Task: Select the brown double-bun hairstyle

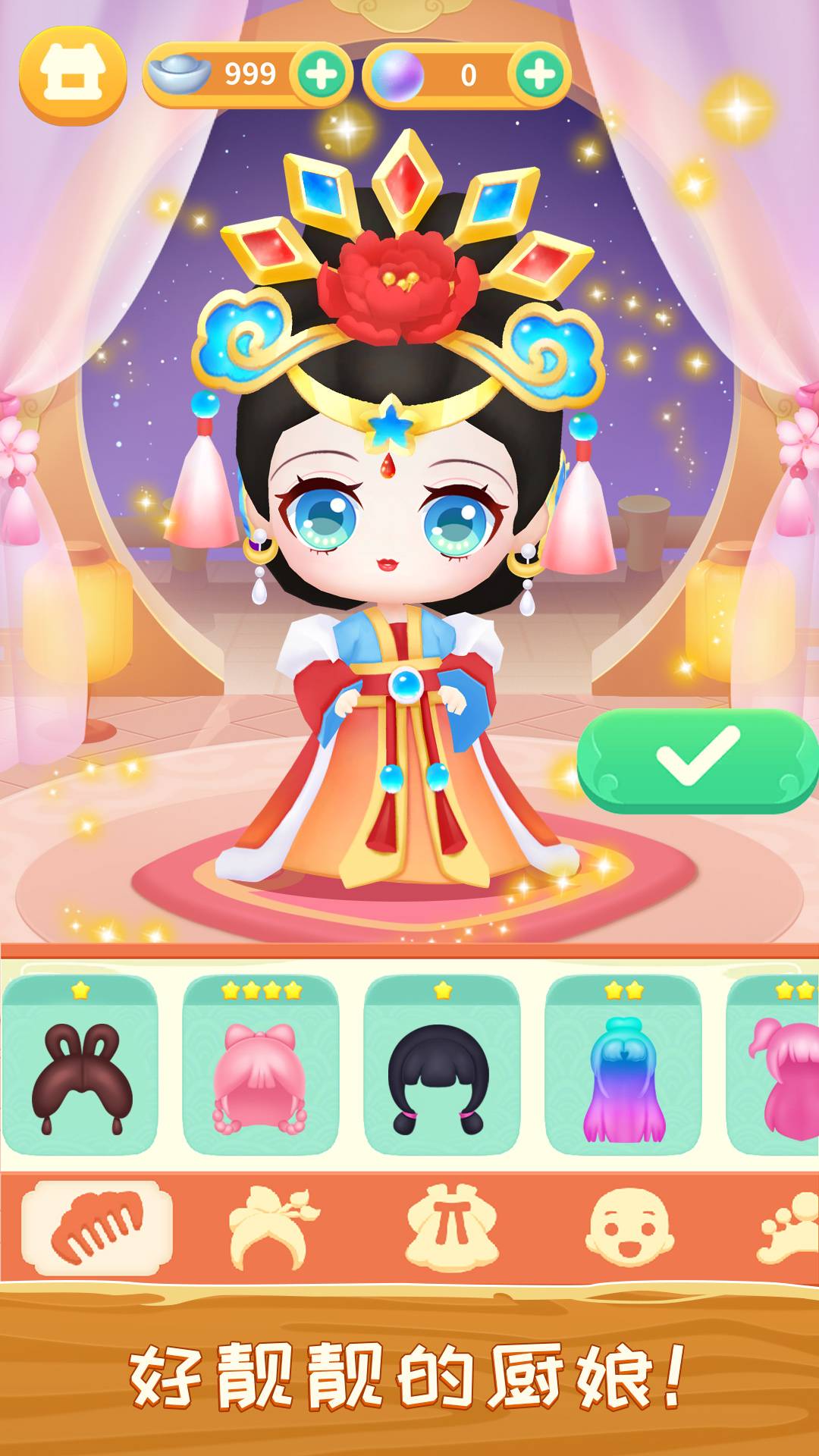Action: [80, 1065]
